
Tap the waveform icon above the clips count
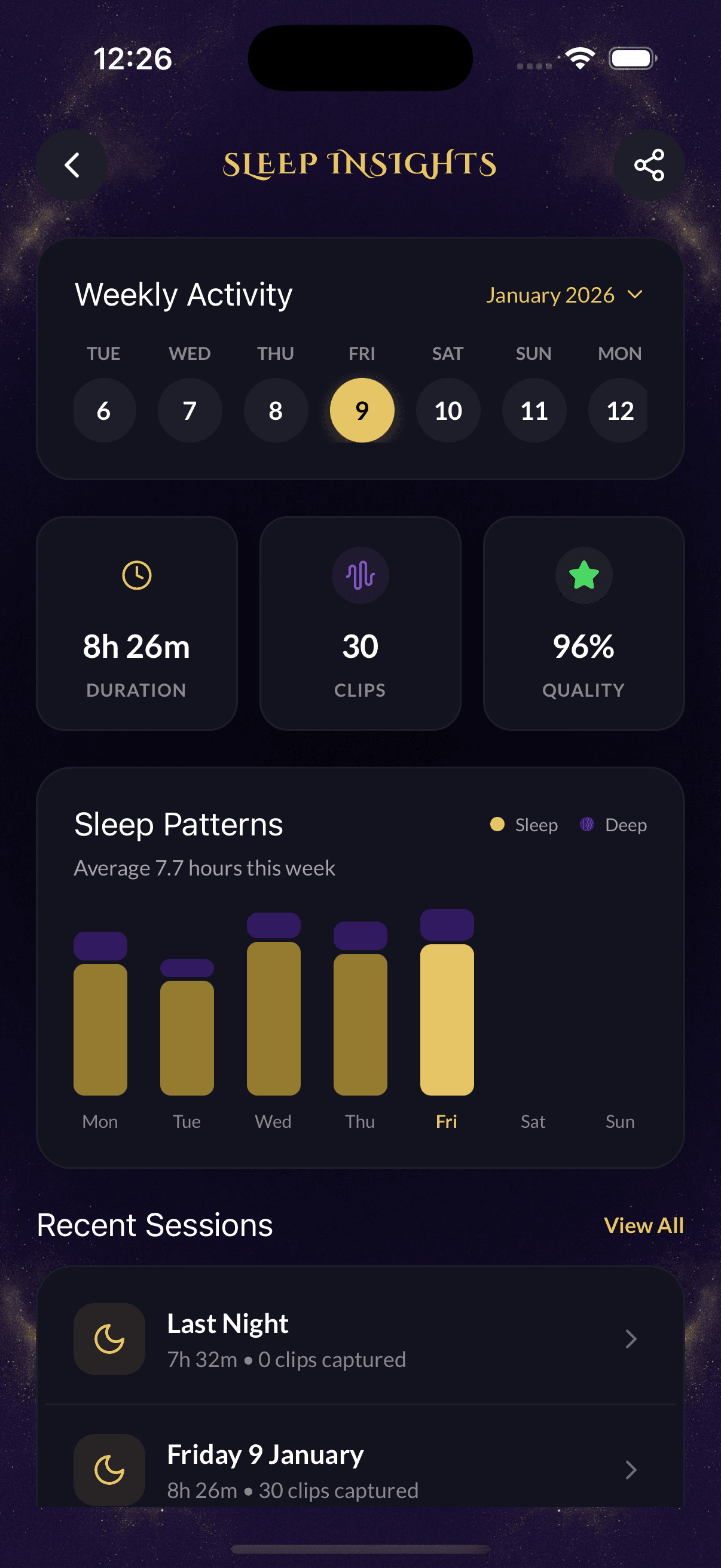pyautogui.click(x=360, y=575)
